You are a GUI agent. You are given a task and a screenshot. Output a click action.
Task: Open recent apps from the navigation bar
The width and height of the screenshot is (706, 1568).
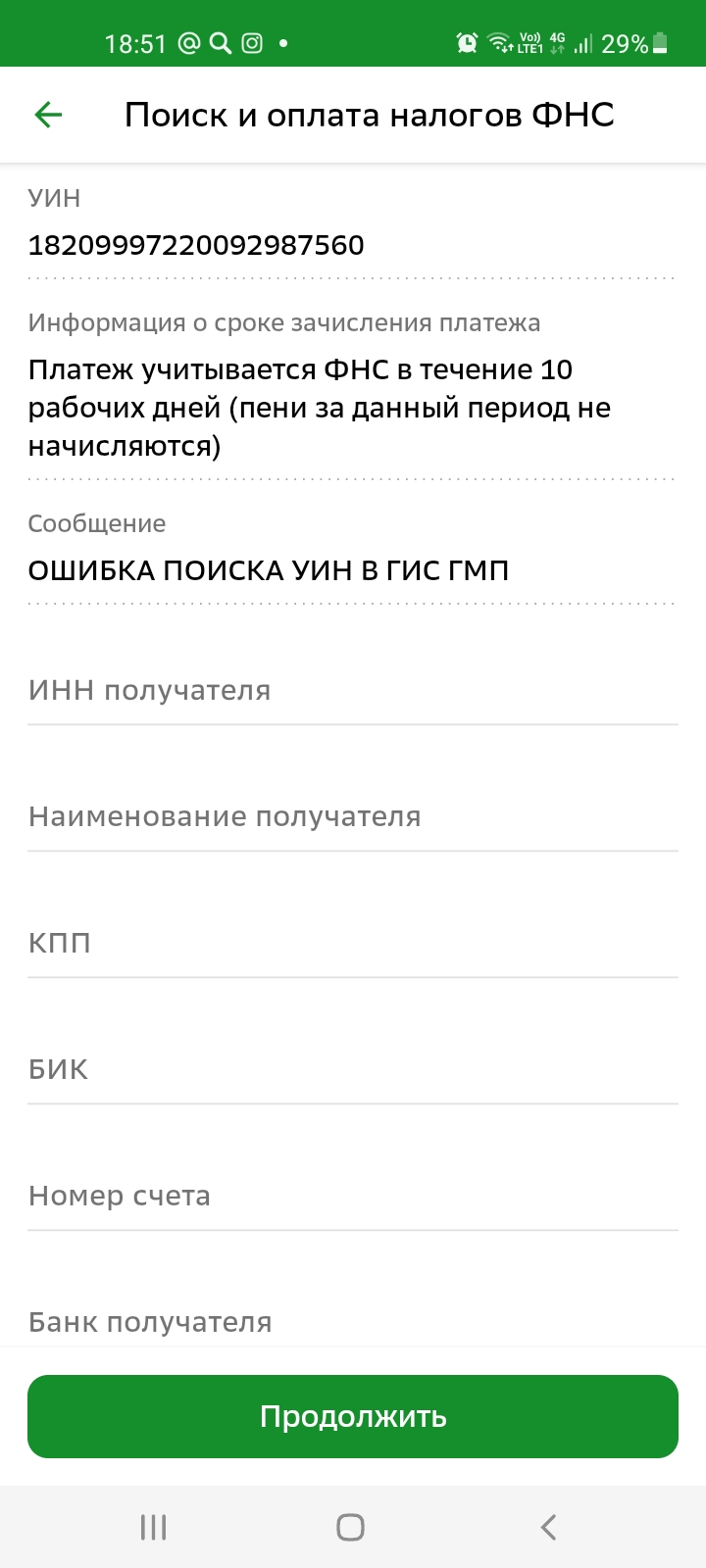[x=154, y=1527]
